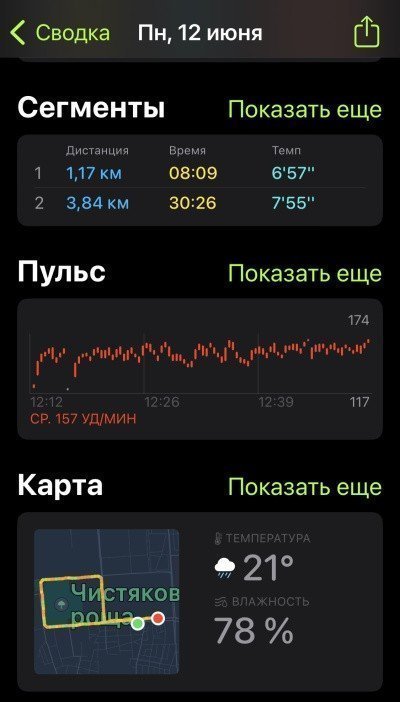Open the segments table card
The width and height of the screenshot is (400, 702).
[x=200, y=180]
